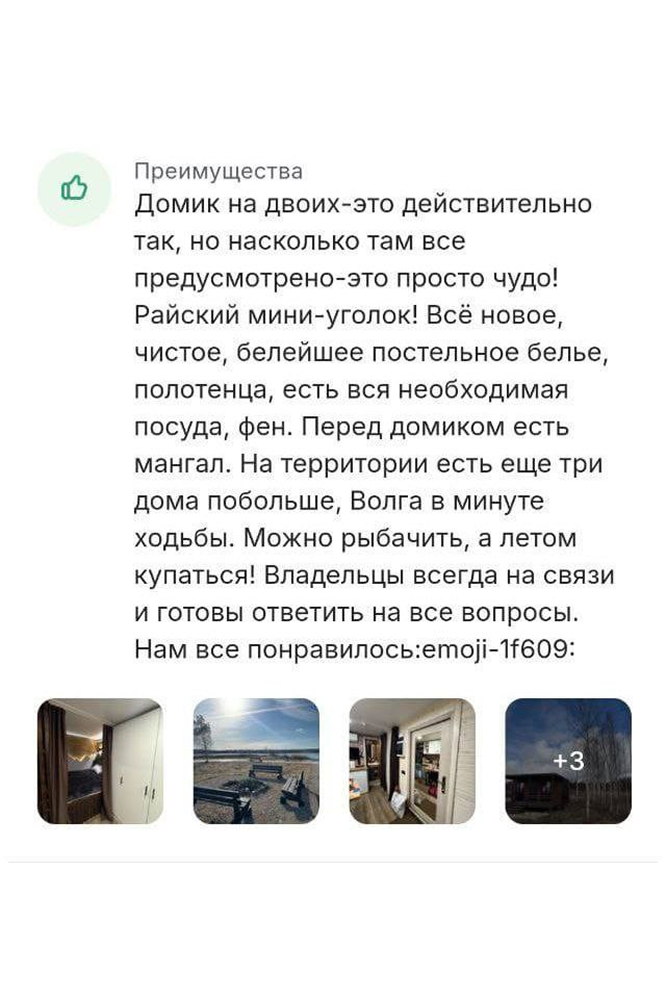
Task: Open the cabin interior review photo
Action: 412,761
